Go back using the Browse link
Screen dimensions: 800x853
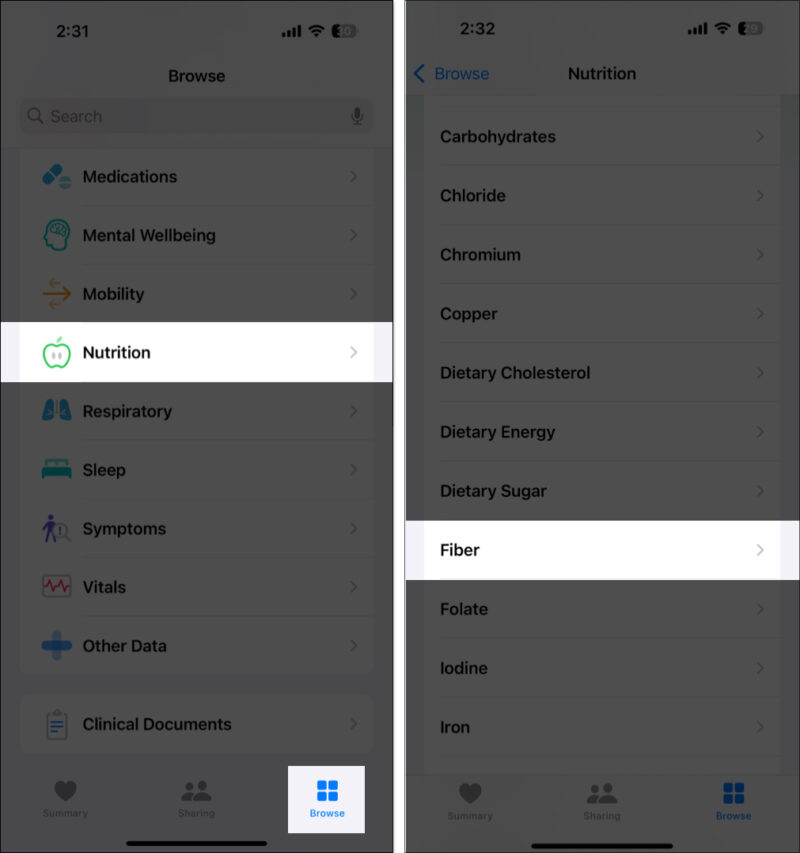(454, 74)
